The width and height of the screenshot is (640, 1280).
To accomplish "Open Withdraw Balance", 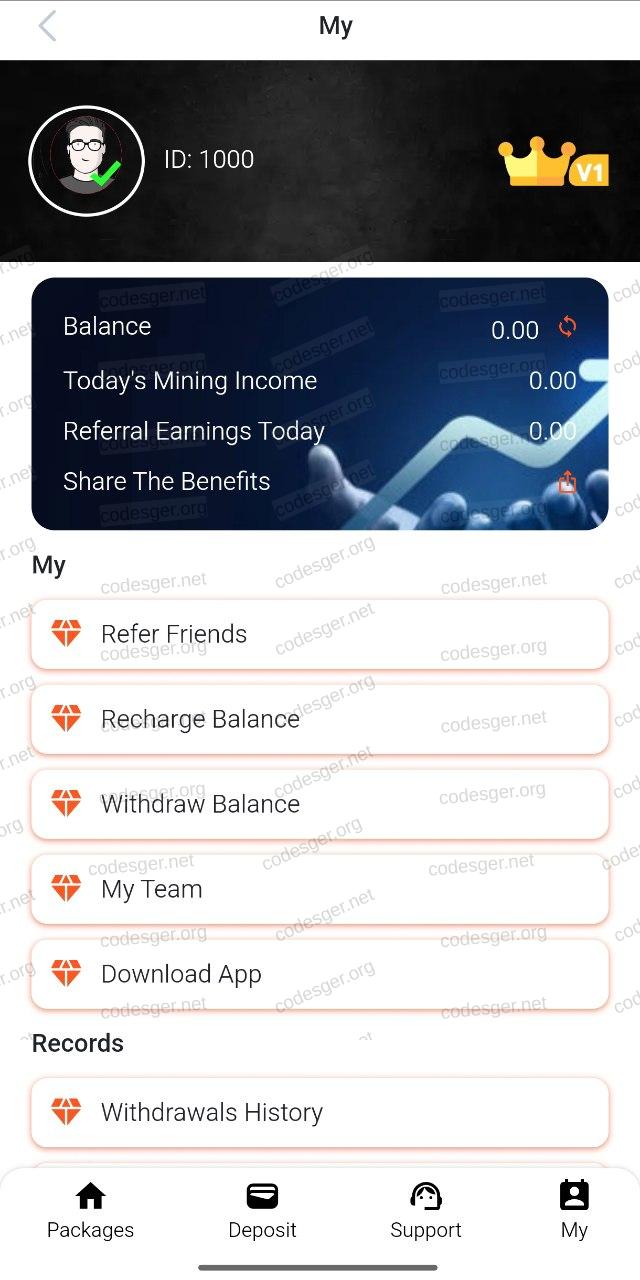I will pyautogui.click(x=320, y=804).
